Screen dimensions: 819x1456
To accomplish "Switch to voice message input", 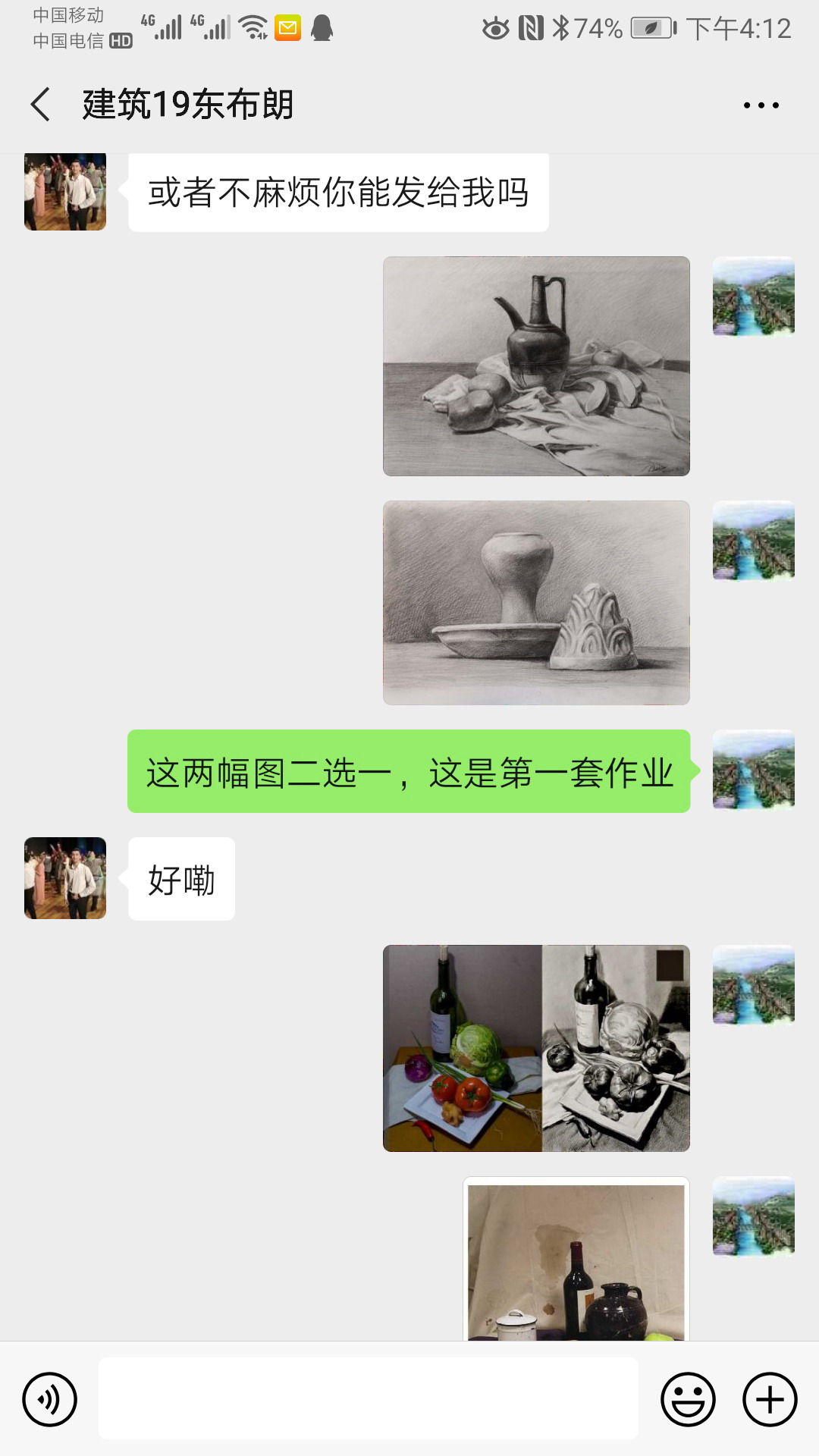I will point(50,1399).
